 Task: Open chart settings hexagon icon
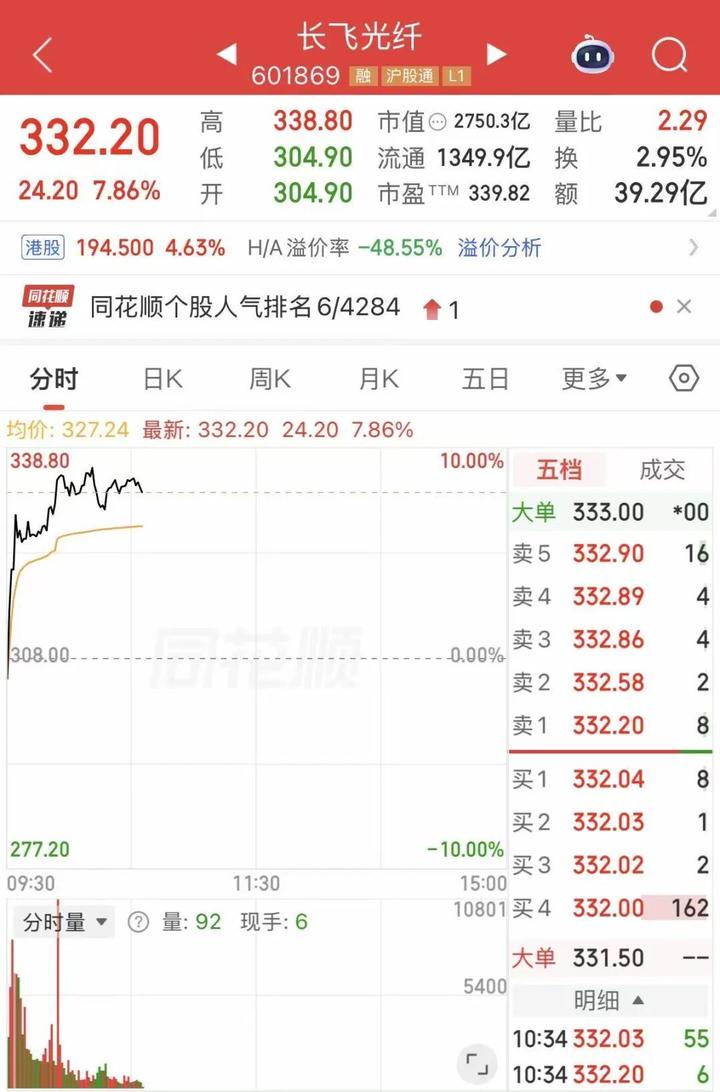[684, 379]
